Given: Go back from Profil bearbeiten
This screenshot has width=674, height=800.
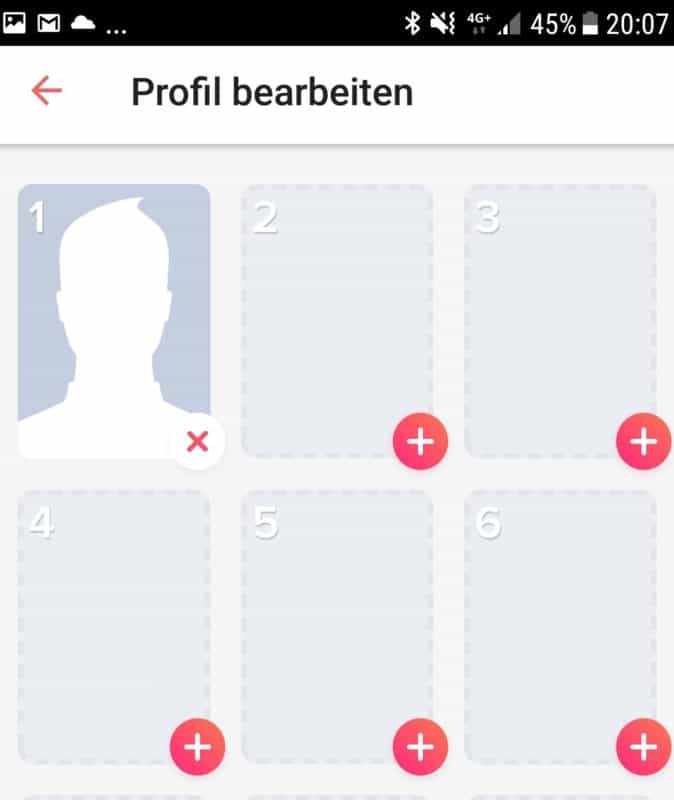Looking at the screenshot, I should coord(46,92).
